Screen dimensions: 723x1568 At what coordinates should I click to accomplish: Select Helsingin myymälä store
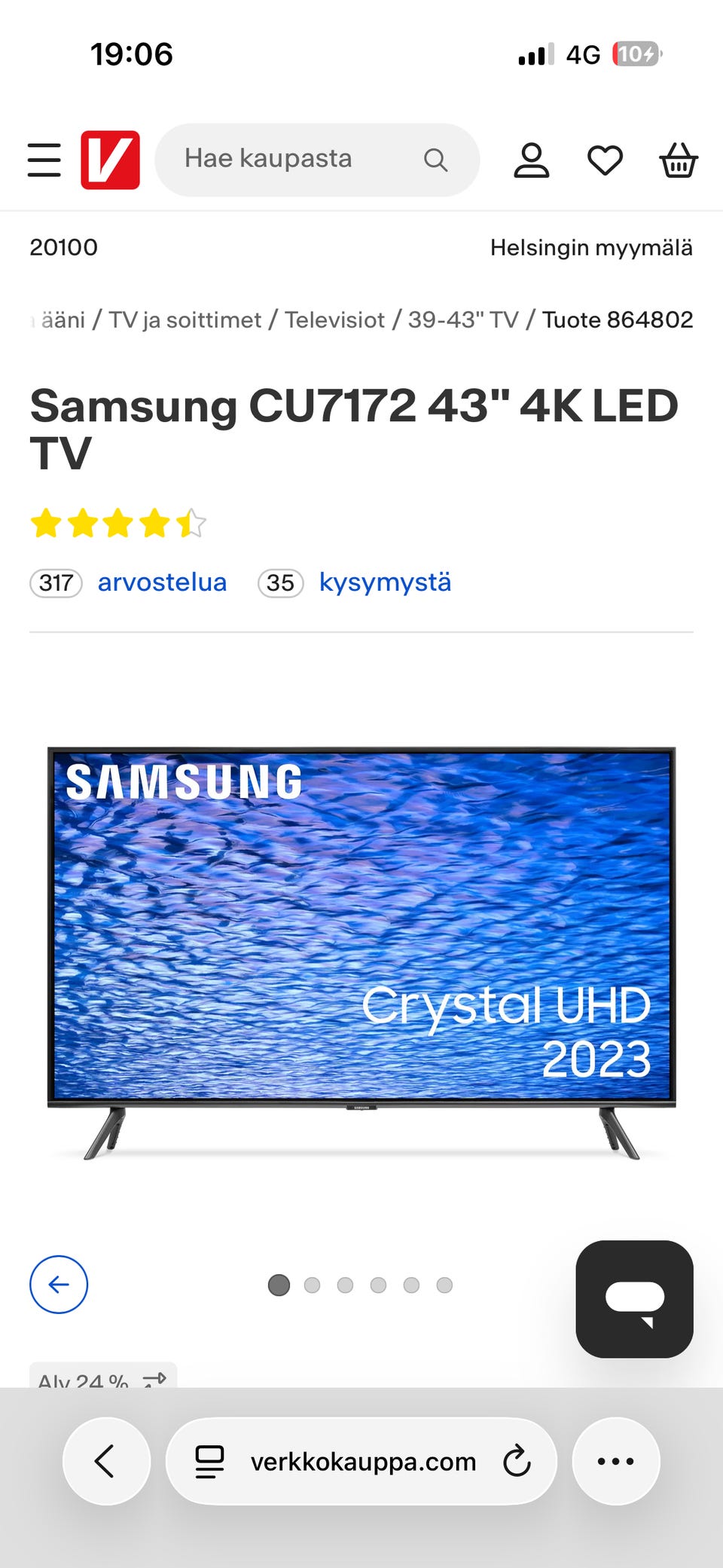click(590, 247)
